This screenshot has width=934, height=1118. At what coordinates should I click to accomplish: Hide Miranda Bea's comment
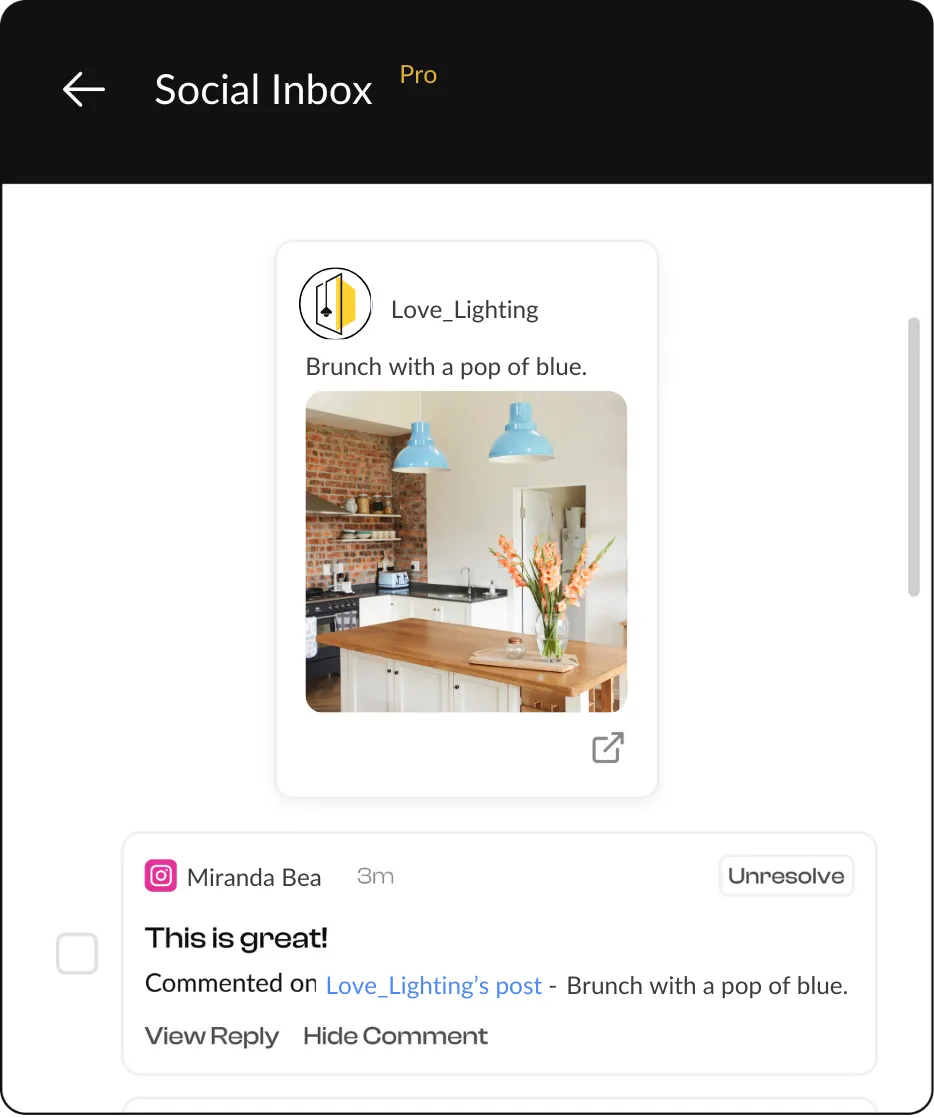coord(395,1036)
